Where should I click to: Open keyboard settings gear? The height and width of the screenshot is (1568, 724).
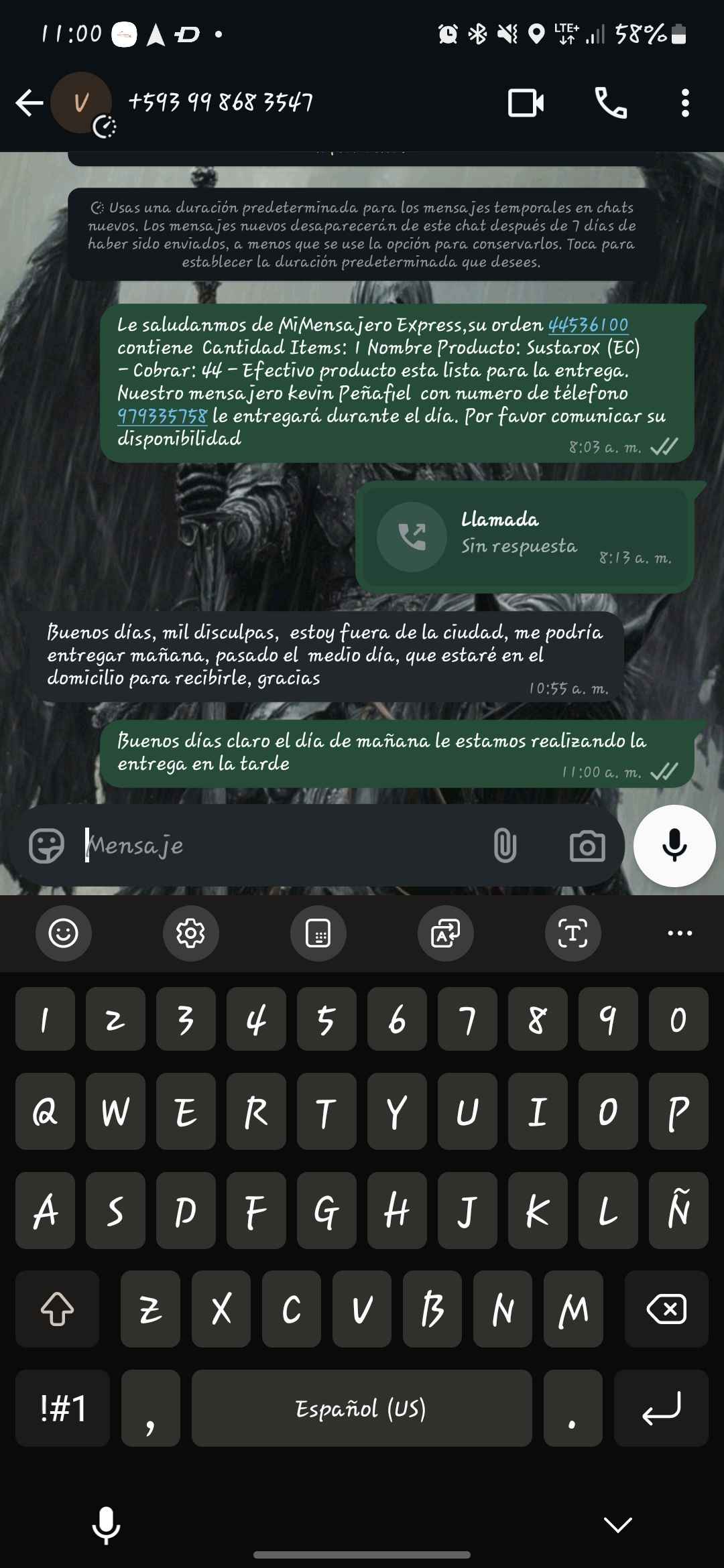191,933
